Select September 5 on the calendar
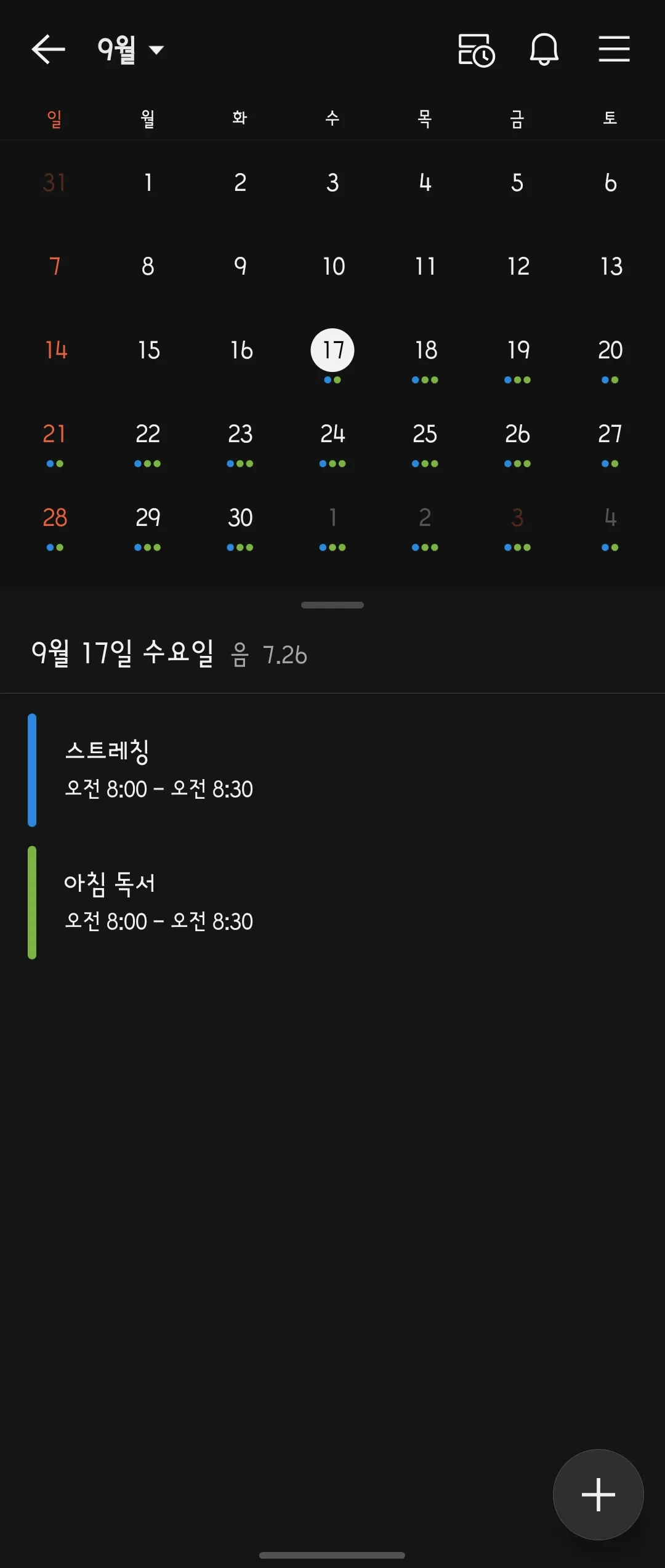The width and height of the screenshot is (665, 1568). pos(517,183)
